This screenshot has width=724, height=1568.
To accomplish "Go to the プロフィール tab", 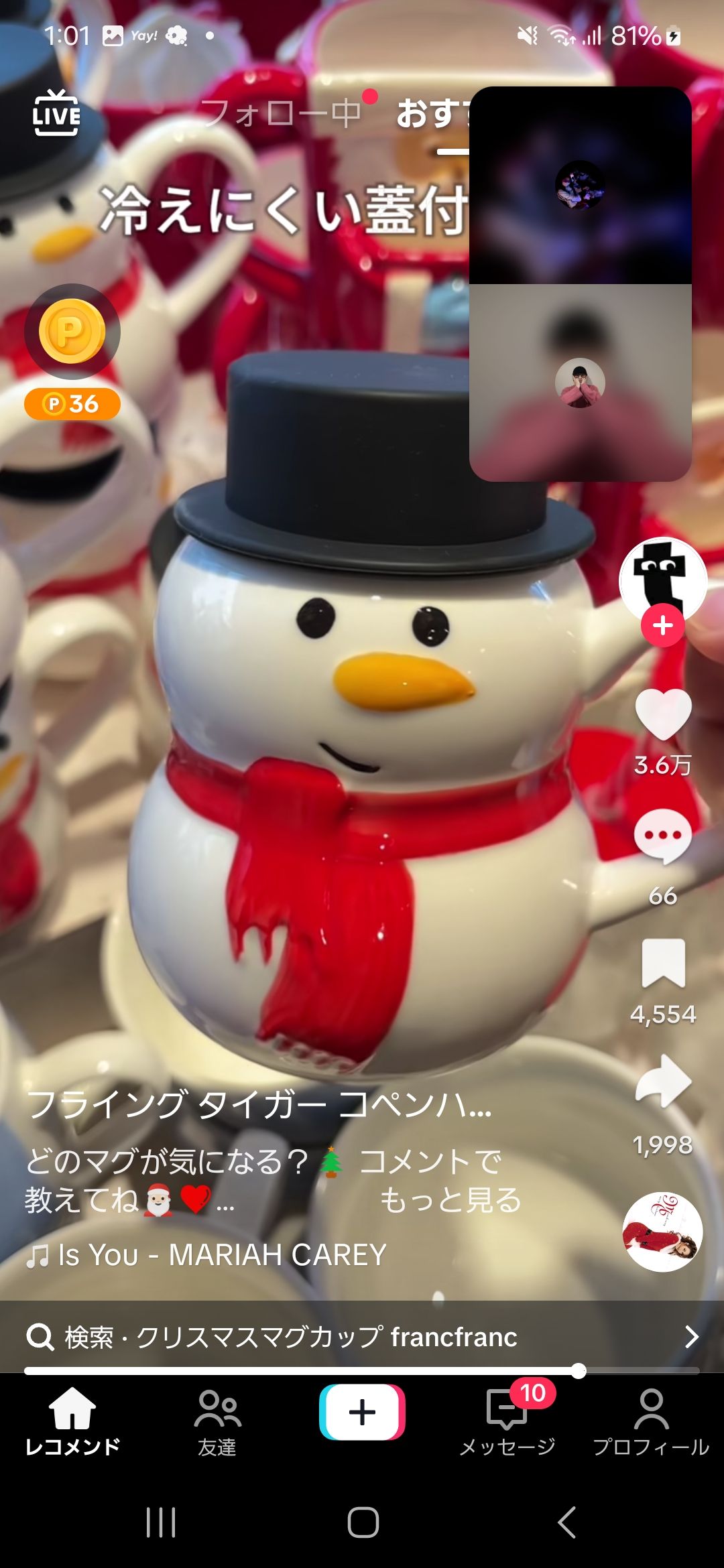I will 650,1422.
